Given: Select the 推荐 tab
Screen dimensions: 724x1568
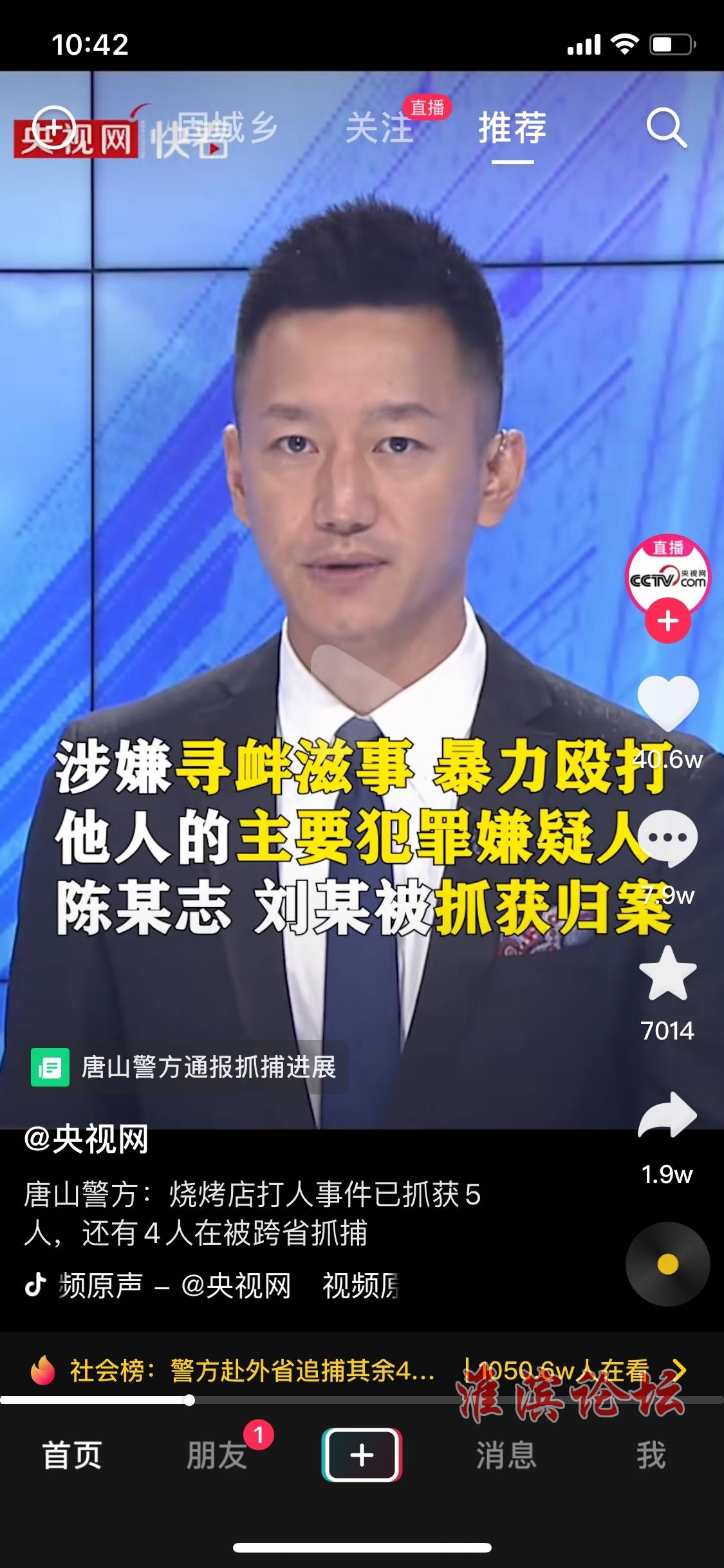Looking at the screenshot, I should tap(512, 128).
